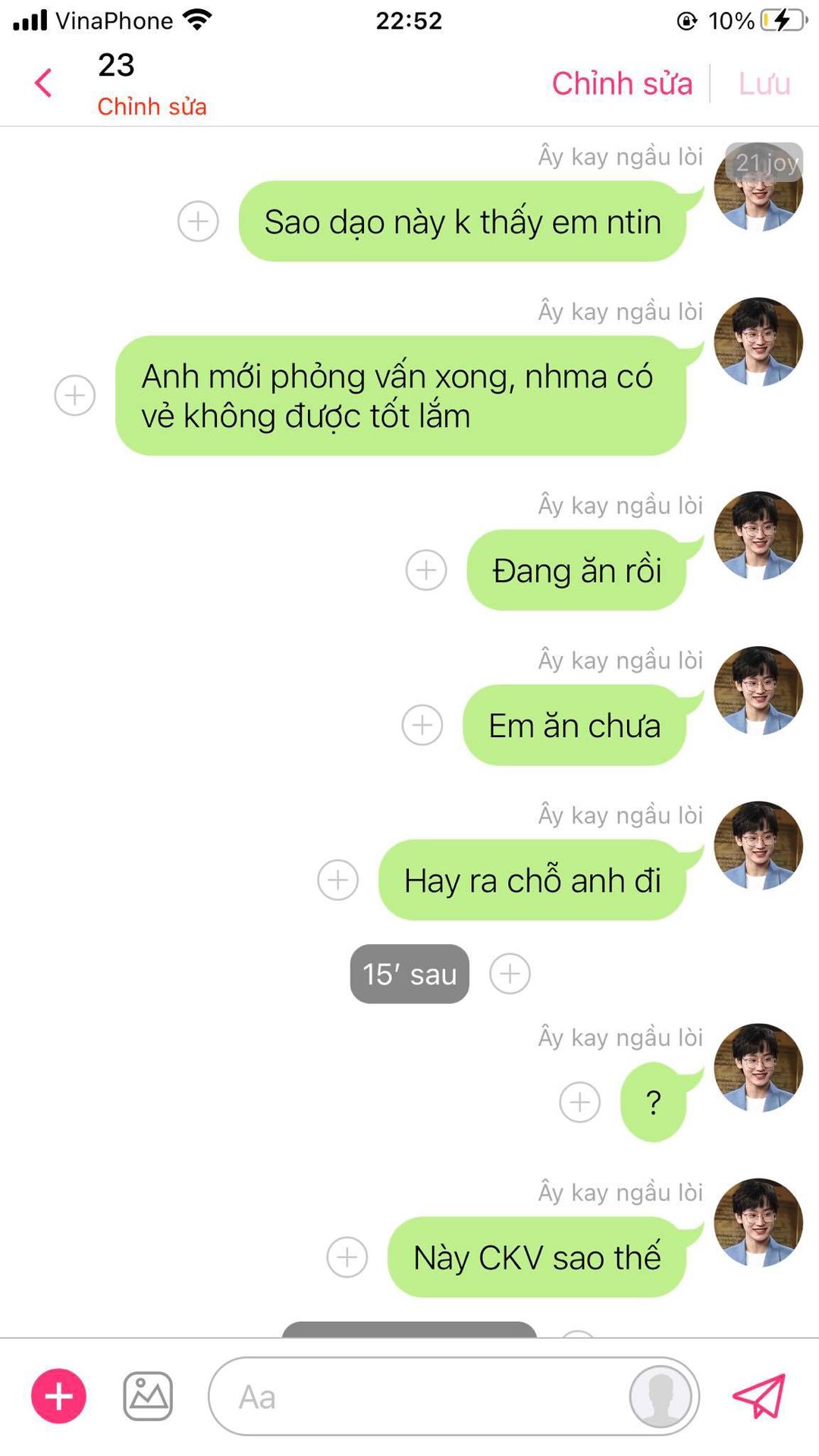Open the pink plus button at bottom
Screen dimensions: 819x1456
[58, 1396]
